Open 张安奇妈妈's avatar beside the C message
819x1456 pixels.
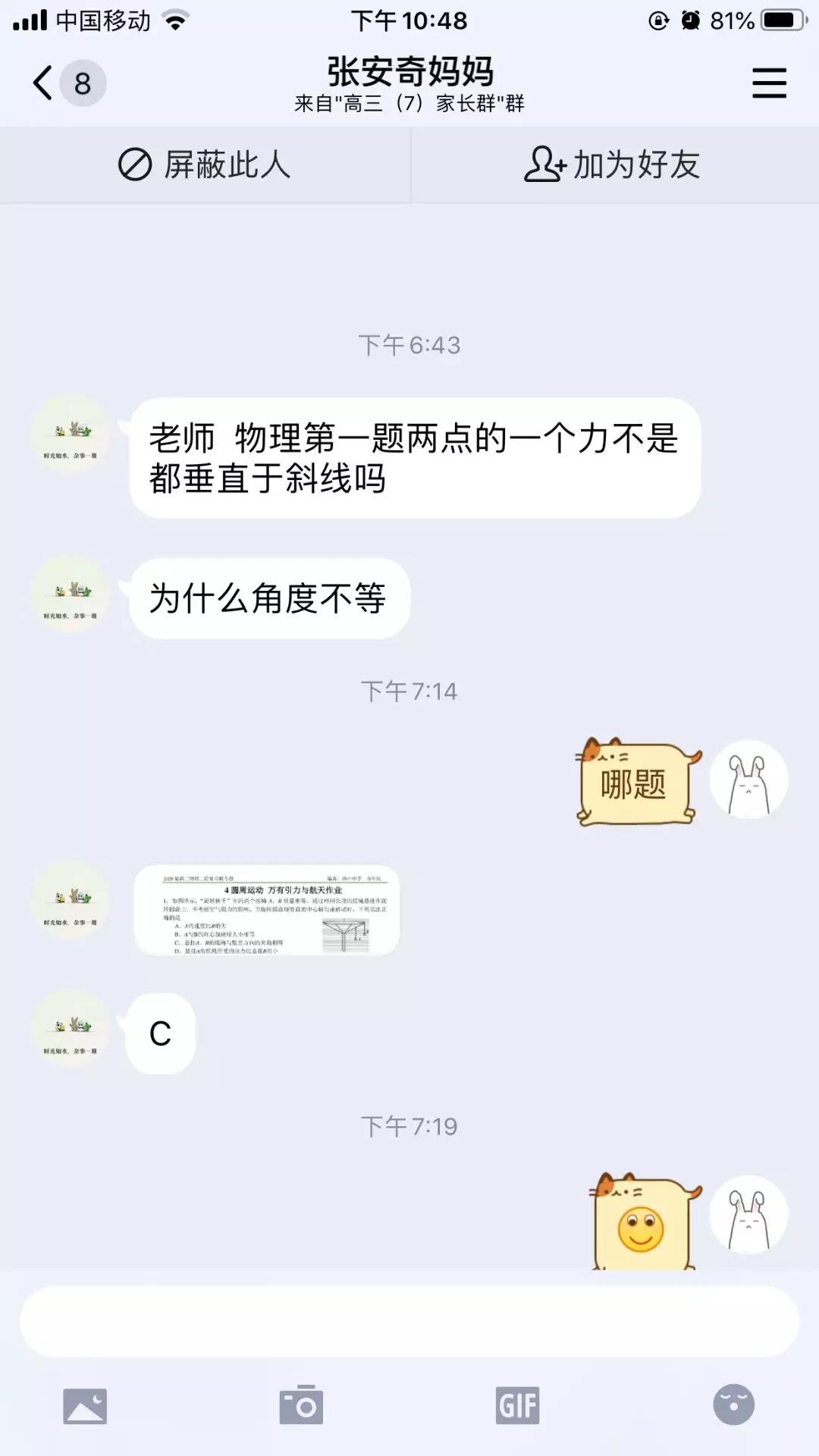pyautogui.click(x=71, y=1029)
